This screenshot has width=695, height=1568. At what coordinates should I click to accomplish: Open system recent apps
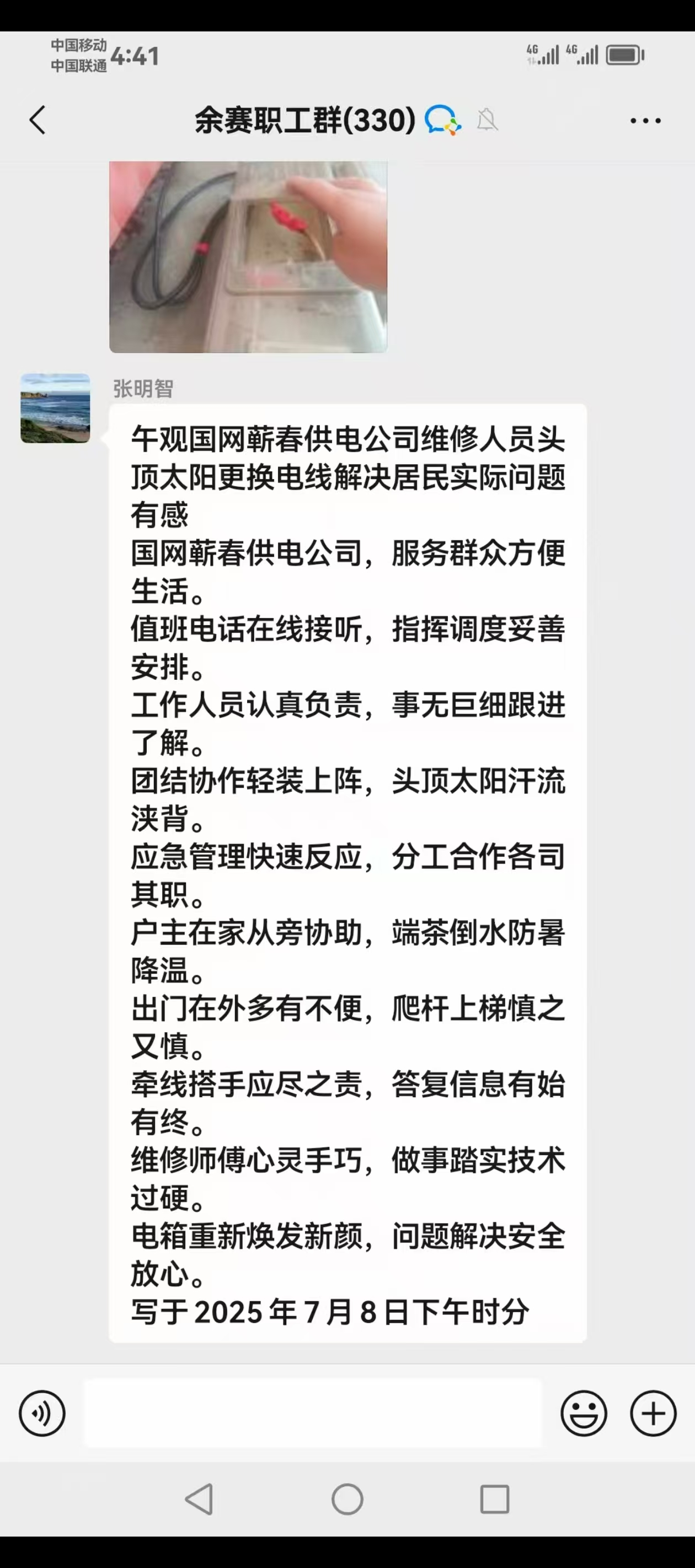[x=495, y=1499]
